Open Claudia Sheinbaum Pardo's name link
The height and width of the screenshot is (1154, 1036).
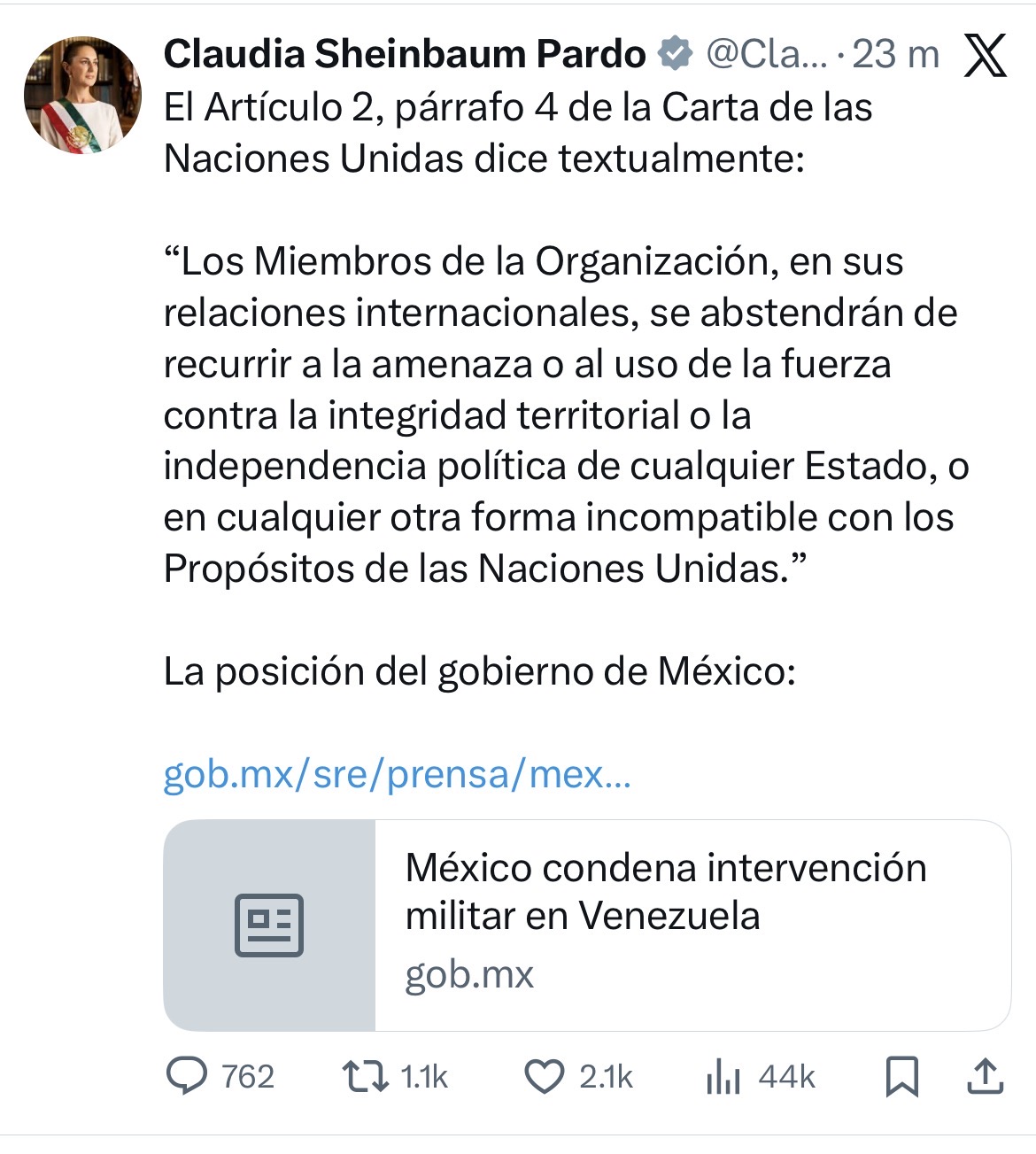pyautogui.click(x=405, y=55)
